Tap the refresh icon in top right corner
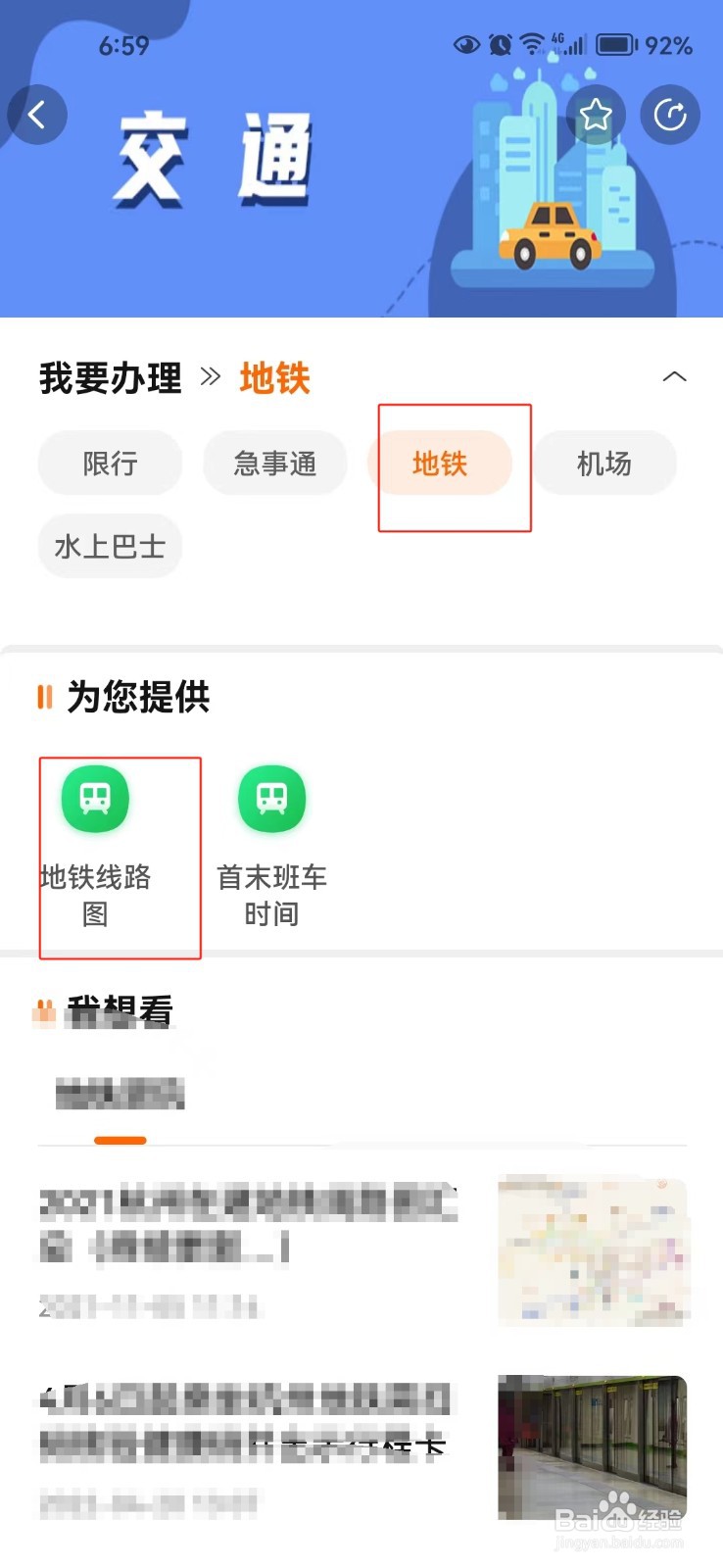The height and width of the screenshot is (1568, 723). coord(670,115)
